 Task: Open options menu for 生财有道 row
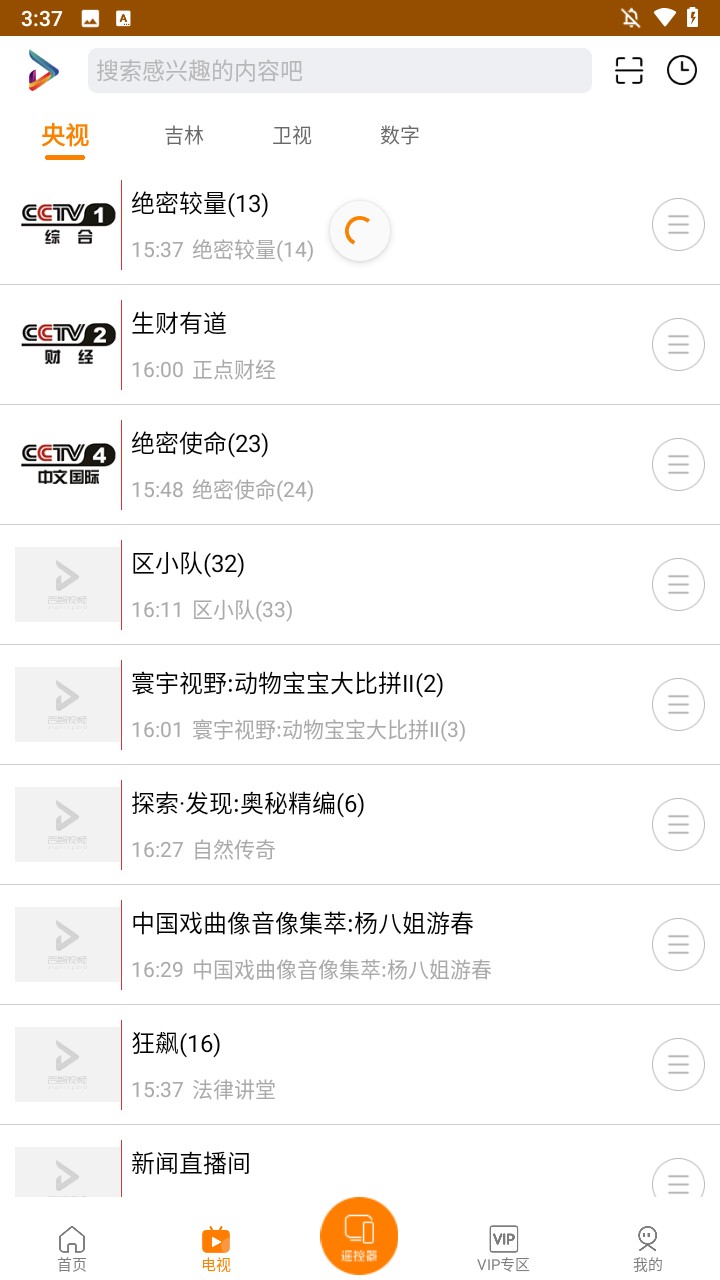pyautogui.click(x=678, y=344)
